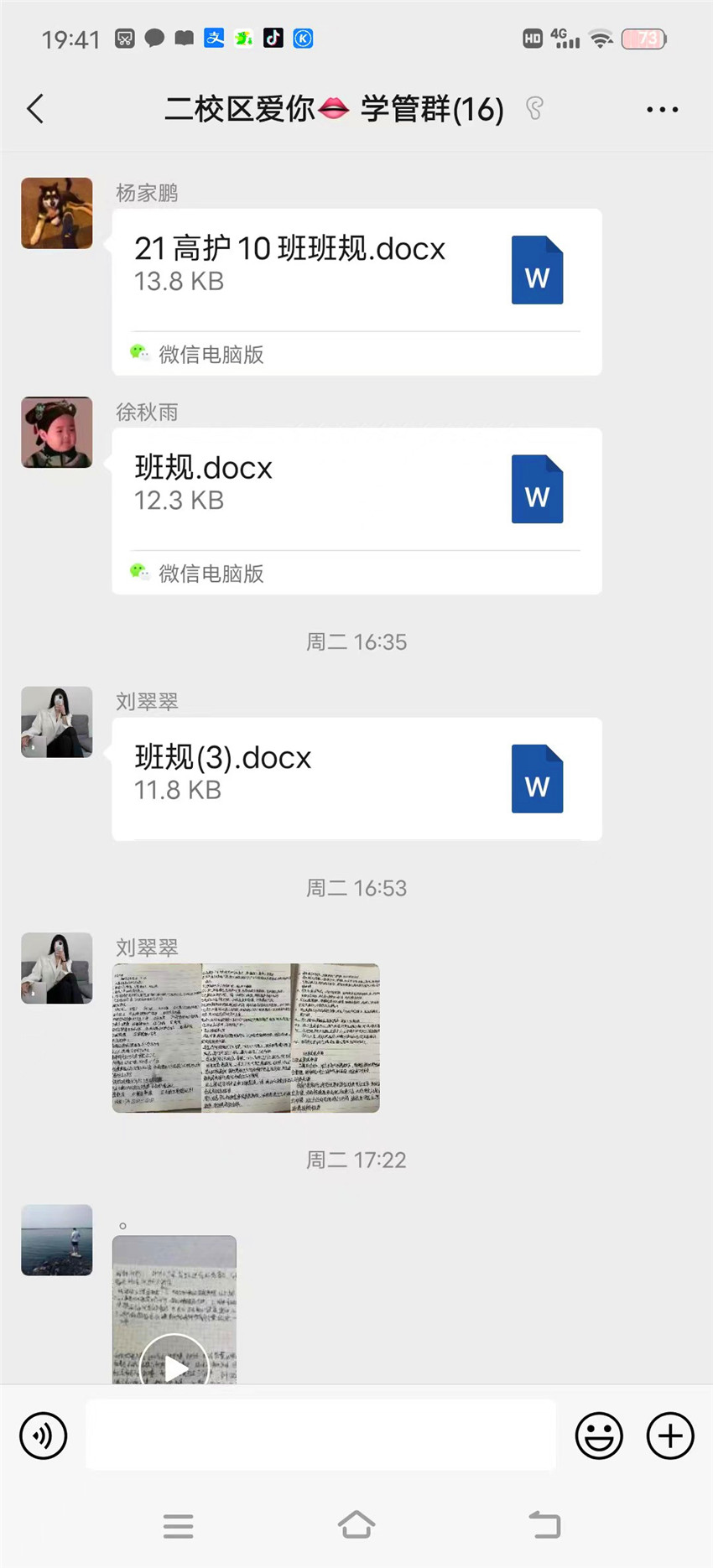Open 班规(3).docx from 刘翠翠
Screen dimensions: 713x1568
point(356,778)
